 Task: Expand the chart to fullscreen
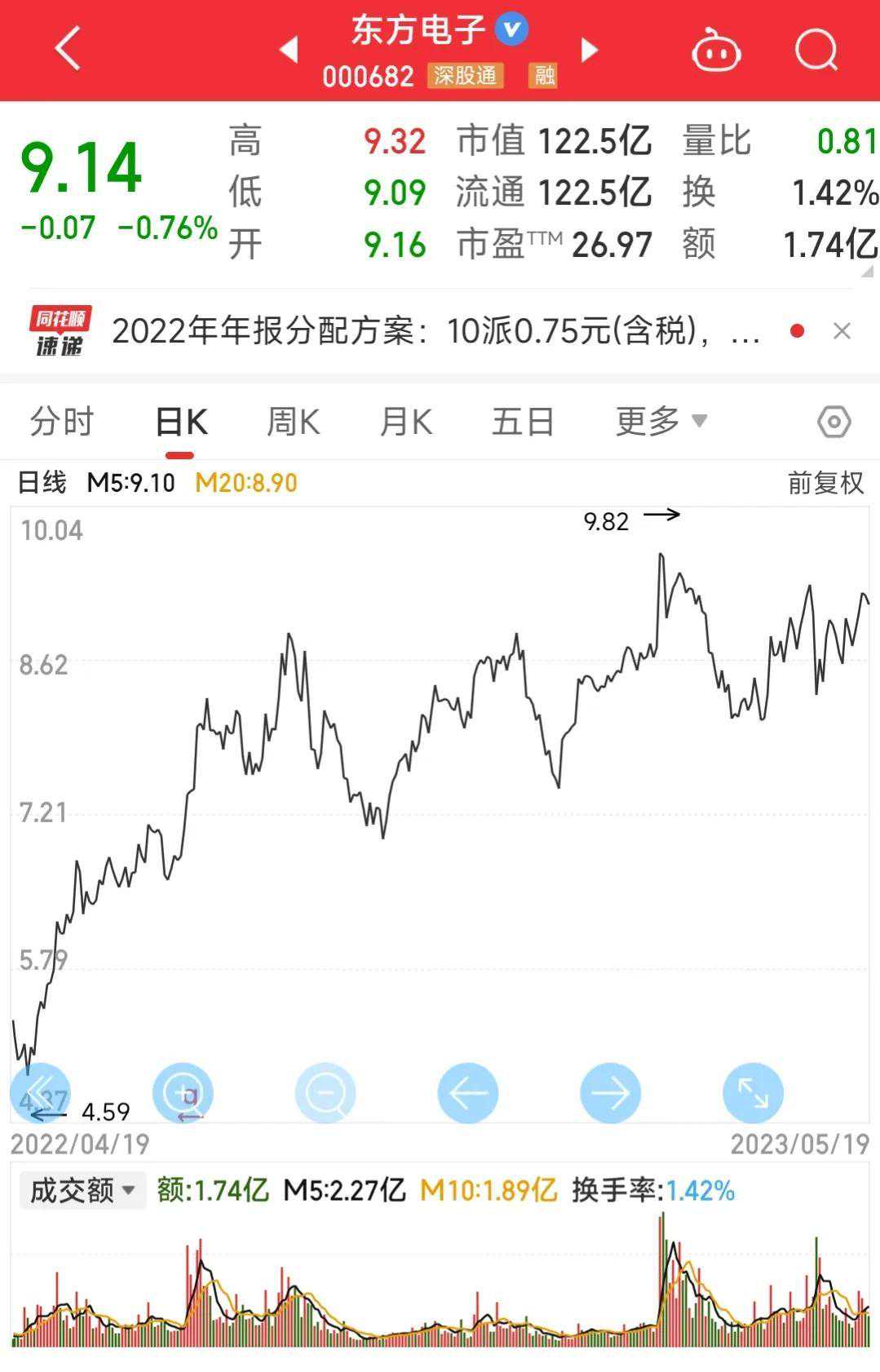(753, 1092)
